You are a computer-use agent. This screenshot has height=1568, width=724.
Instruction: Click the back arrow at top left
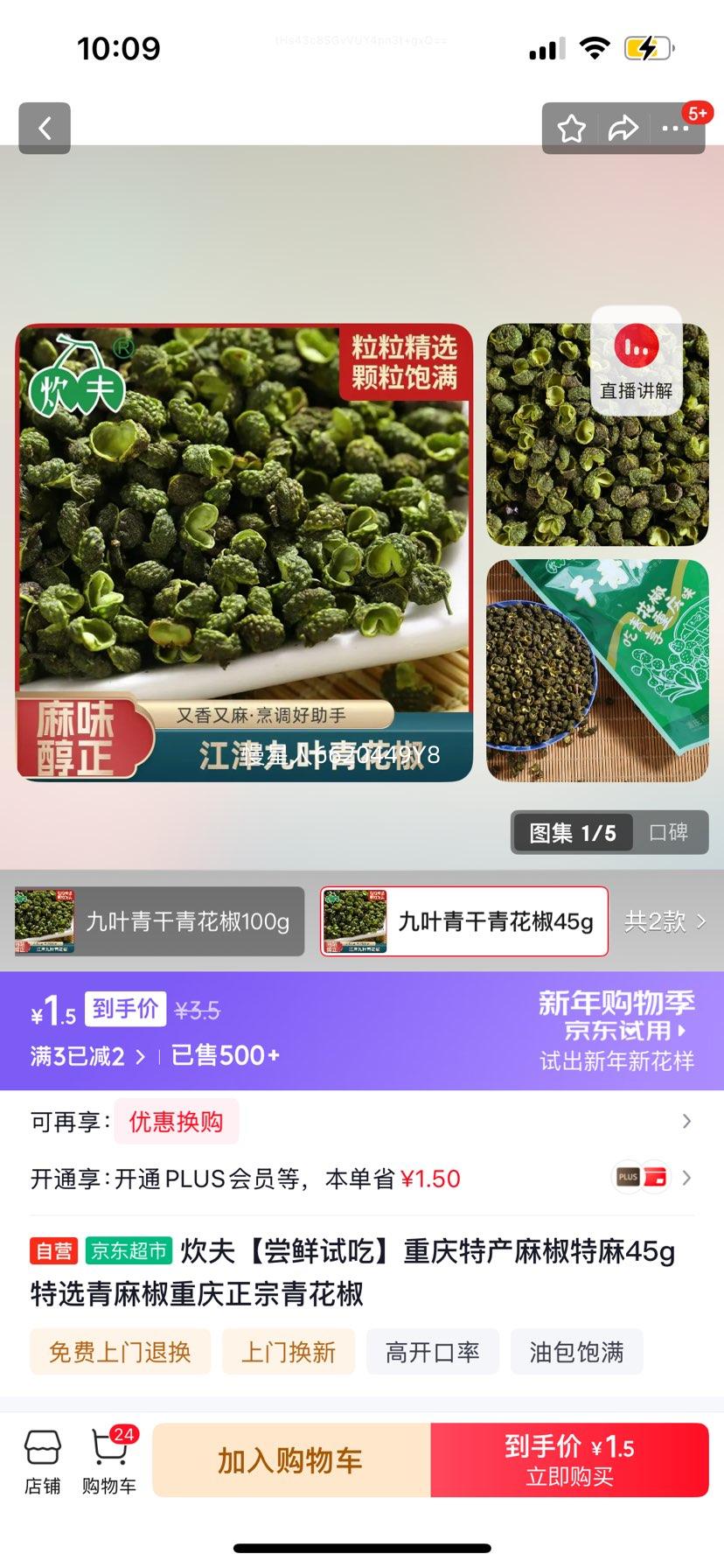point(45,128)
